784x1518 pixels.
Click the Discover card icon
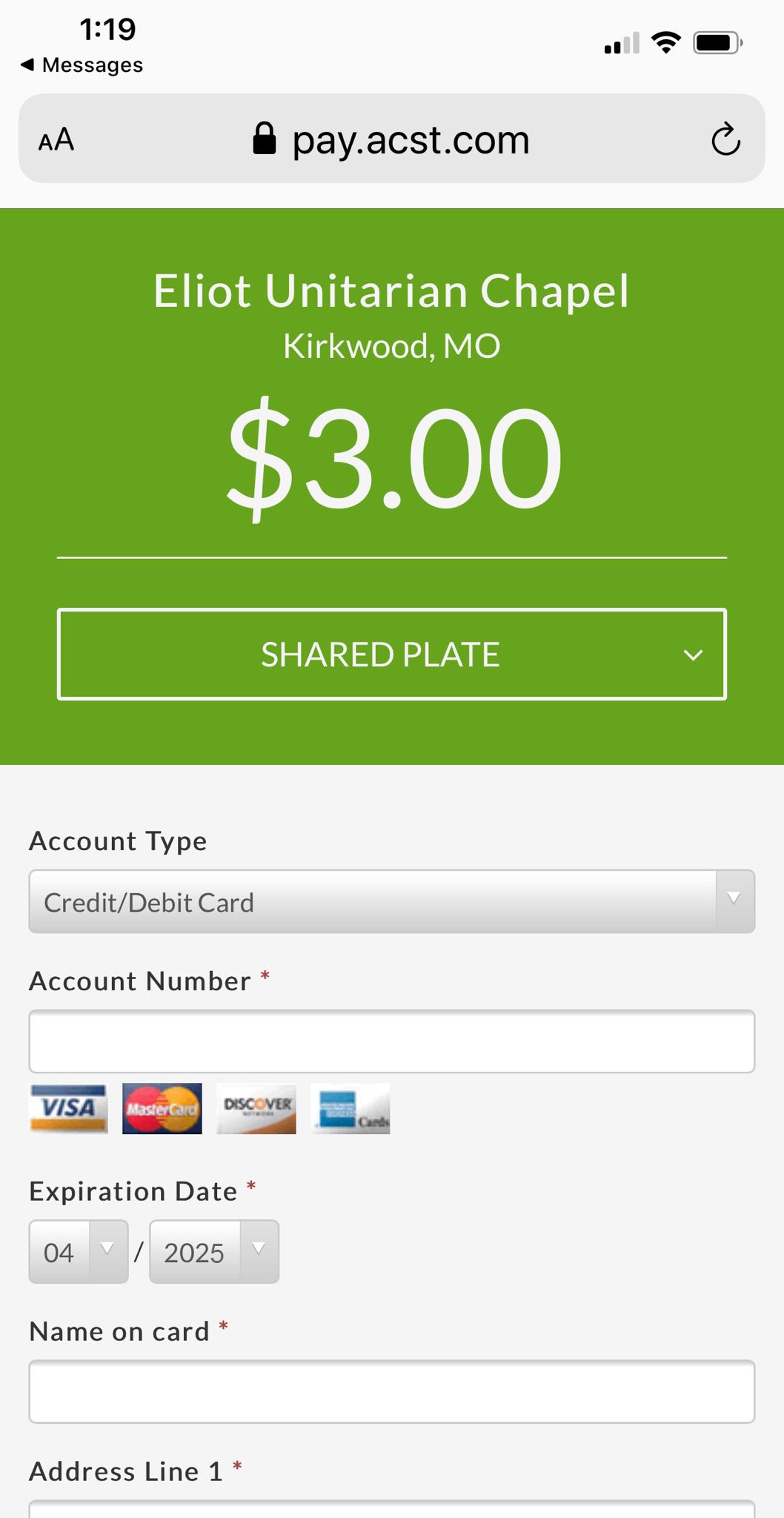tap(256, 1108)
